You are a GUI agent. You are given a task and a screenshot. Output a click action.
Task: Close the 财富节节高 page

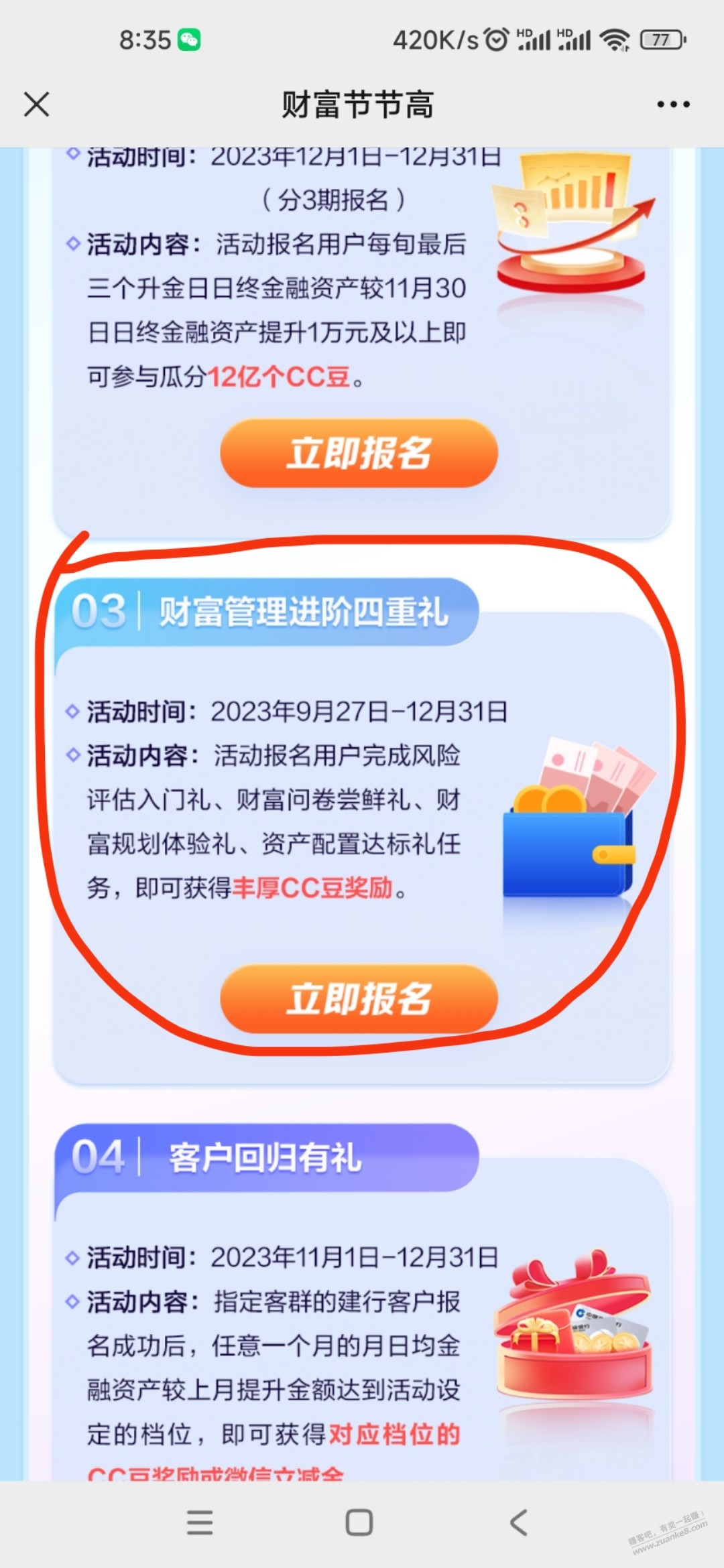tap(36, 105)
